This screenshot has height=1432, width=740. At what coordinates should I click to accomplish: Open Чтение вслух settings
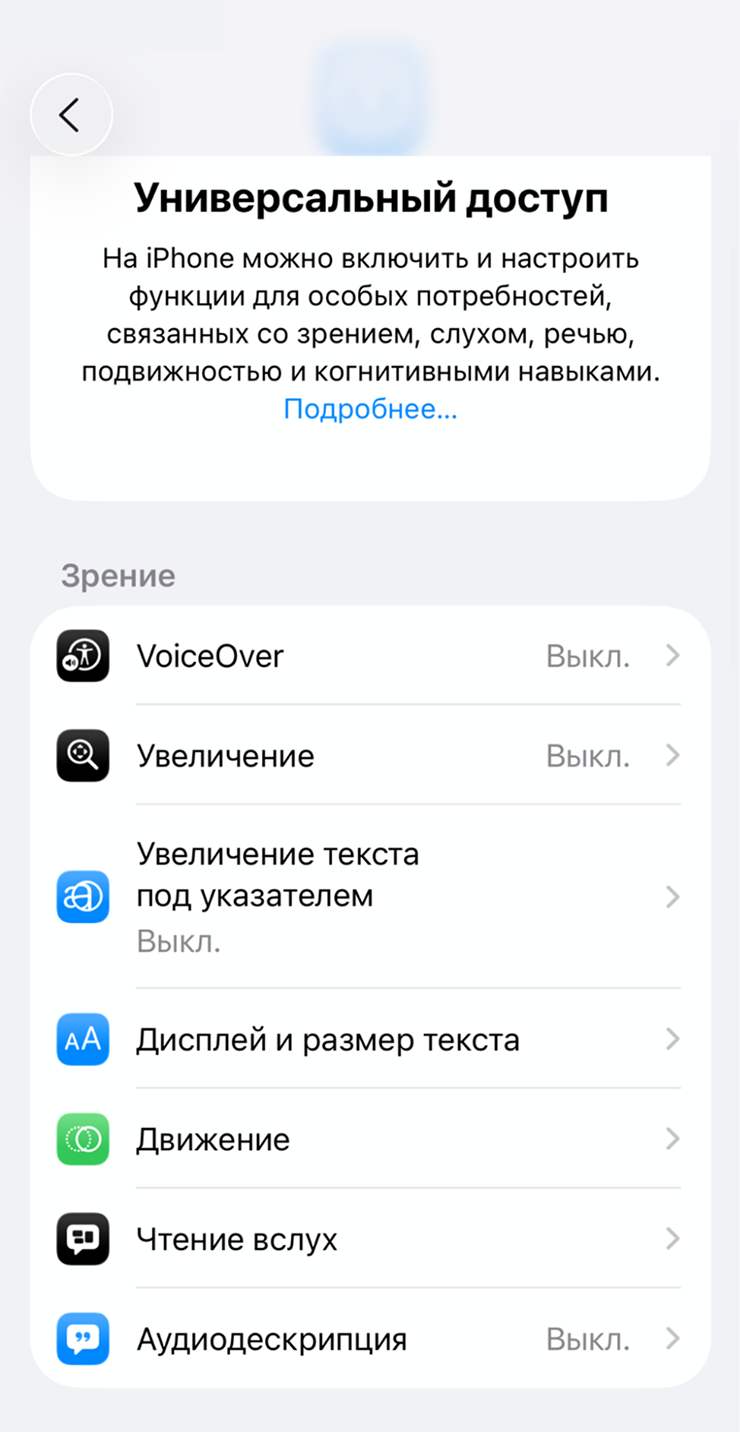pos(370,1239)
